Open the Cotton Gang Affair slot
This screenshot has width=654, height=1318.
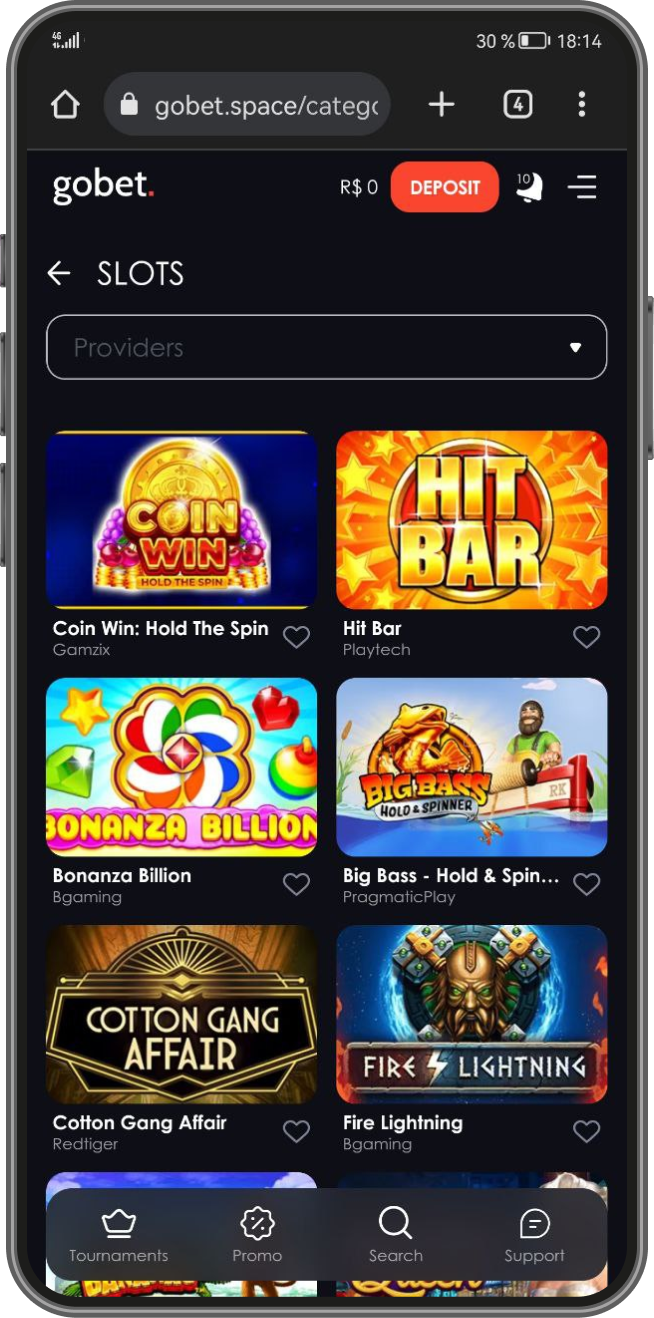(181, 1014)
